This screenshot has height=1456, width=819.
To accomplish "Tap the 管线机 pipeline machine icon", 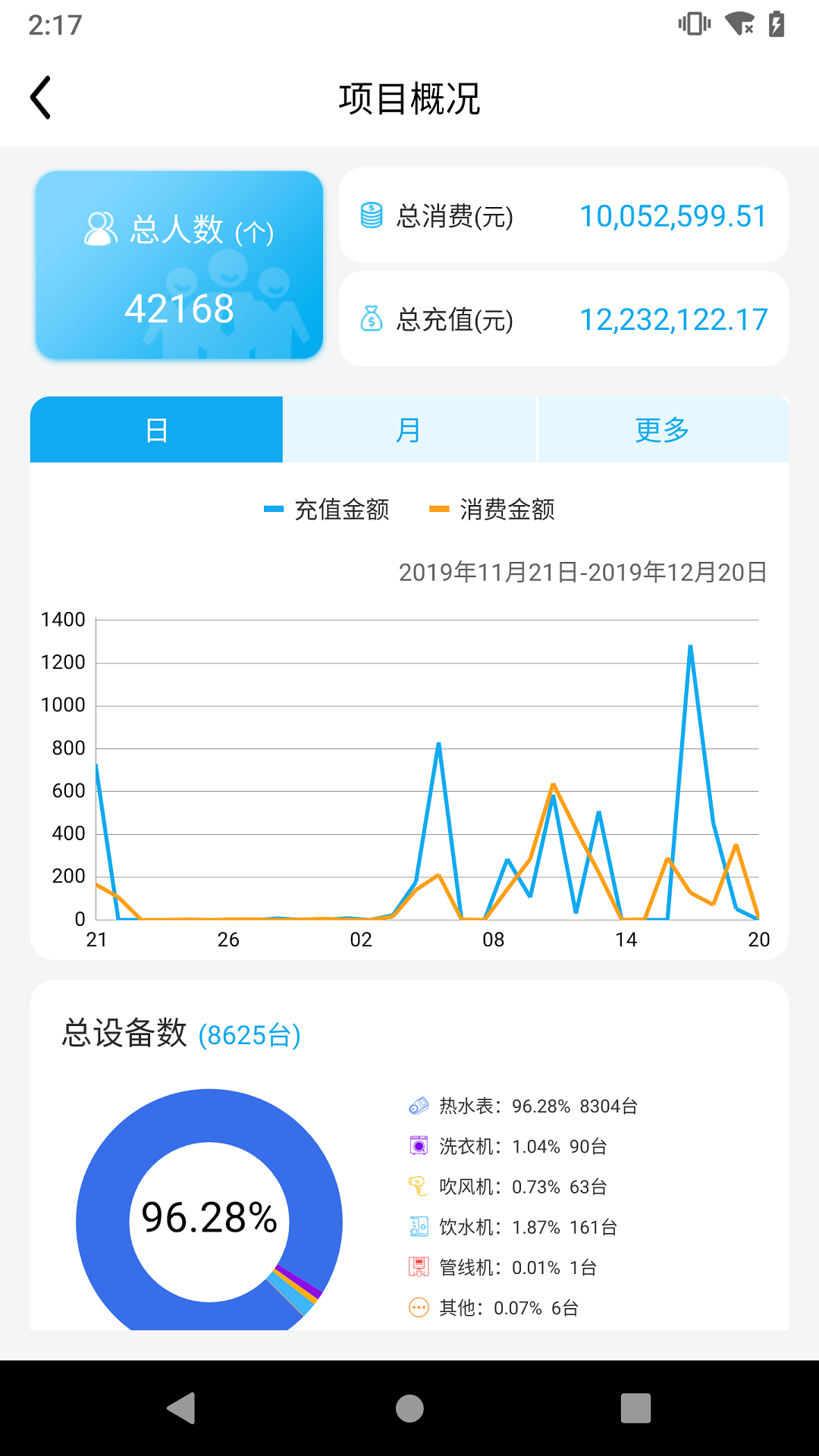I will point(418,1266).
